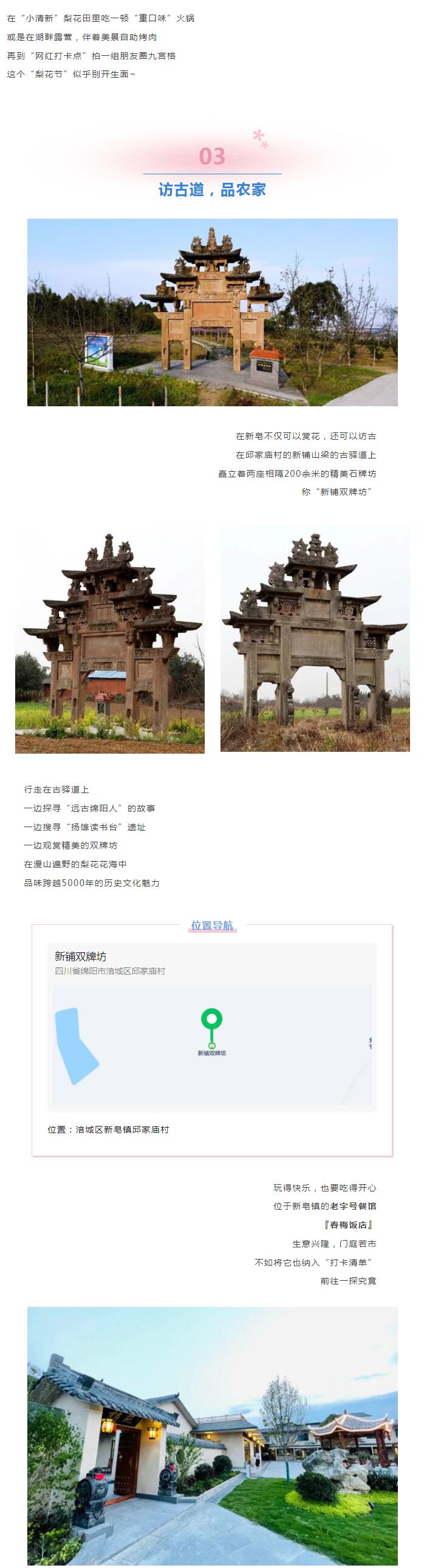The height and width of the screenshot is (1568, 424).
Task: Open the left photo in the paired archway pictures
Action: coord(110,639)
